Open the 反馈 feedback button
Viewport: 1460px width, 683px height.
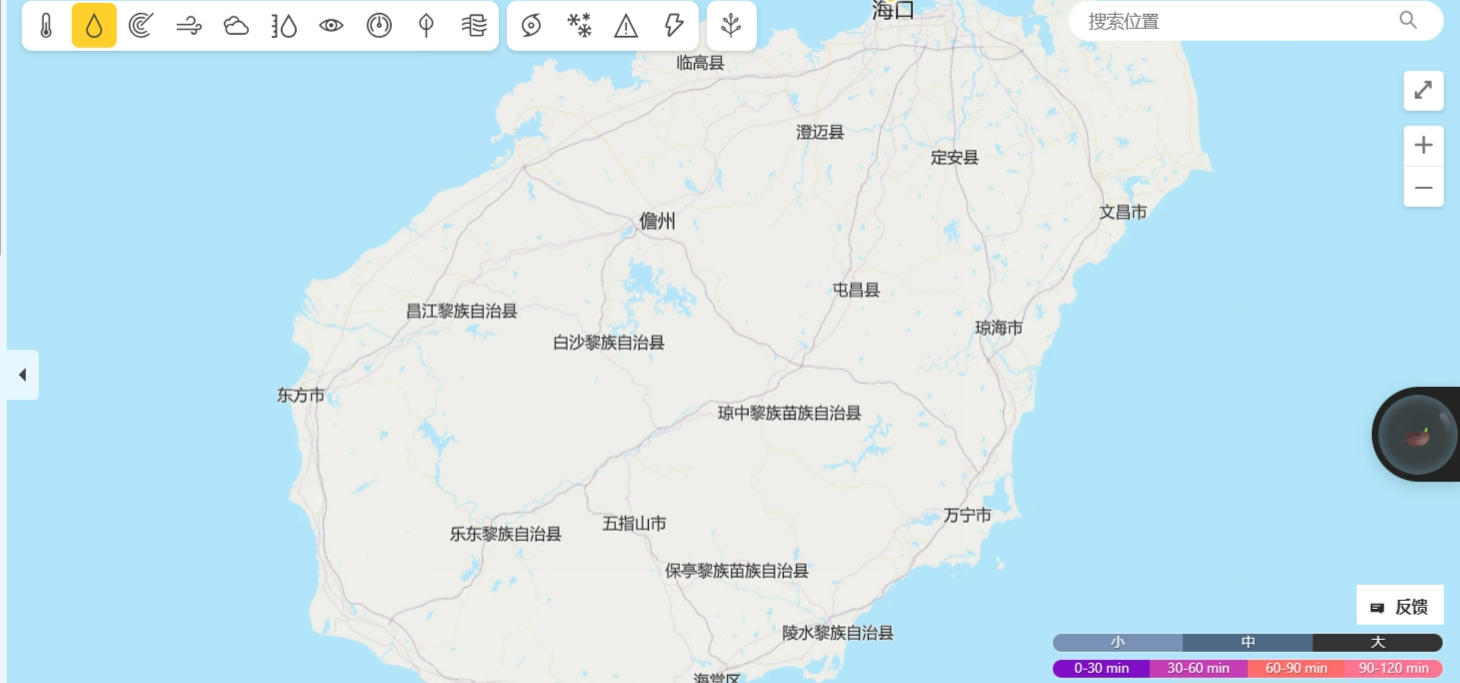(x=1400, y=606)
